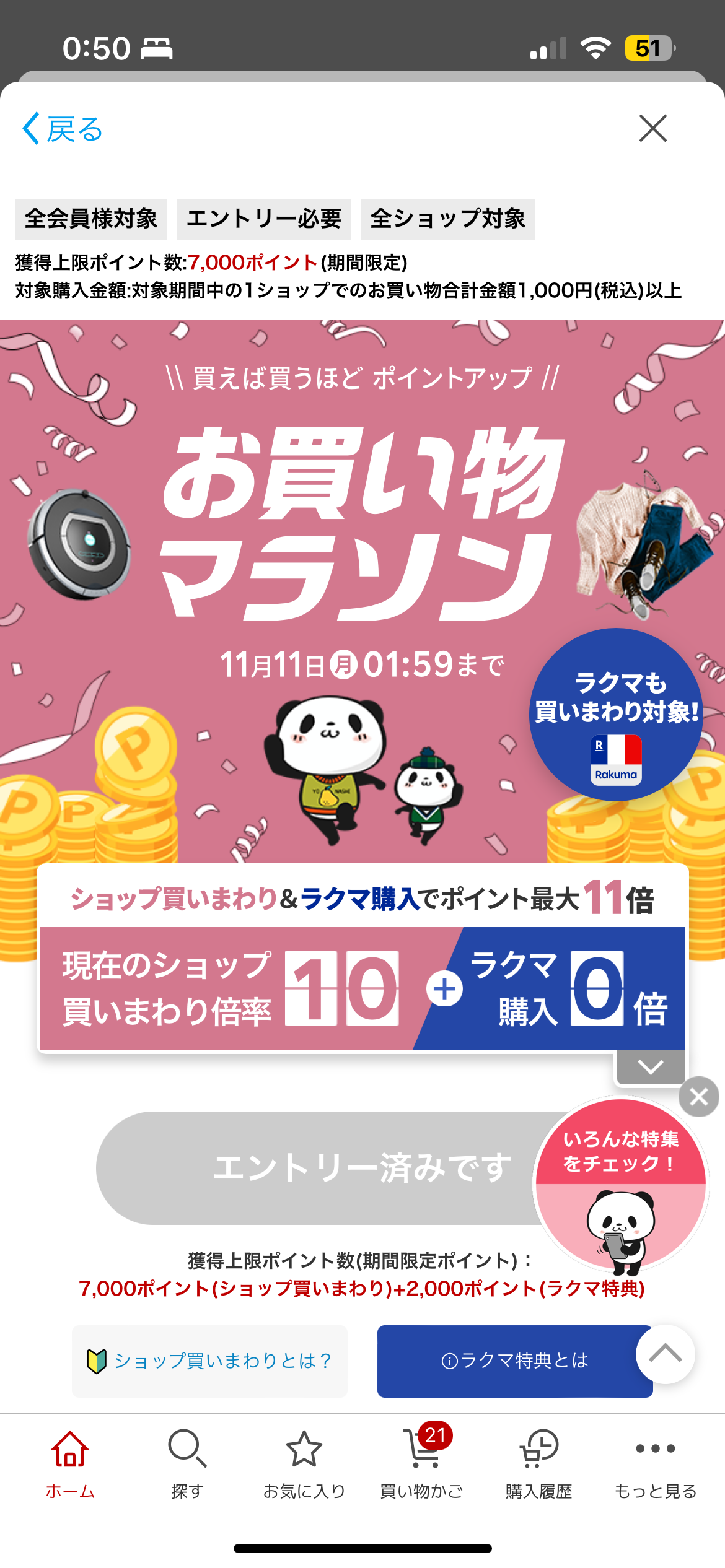
Task: View 購入履歴 purchase history
Action: click(x=538, y=1464)
